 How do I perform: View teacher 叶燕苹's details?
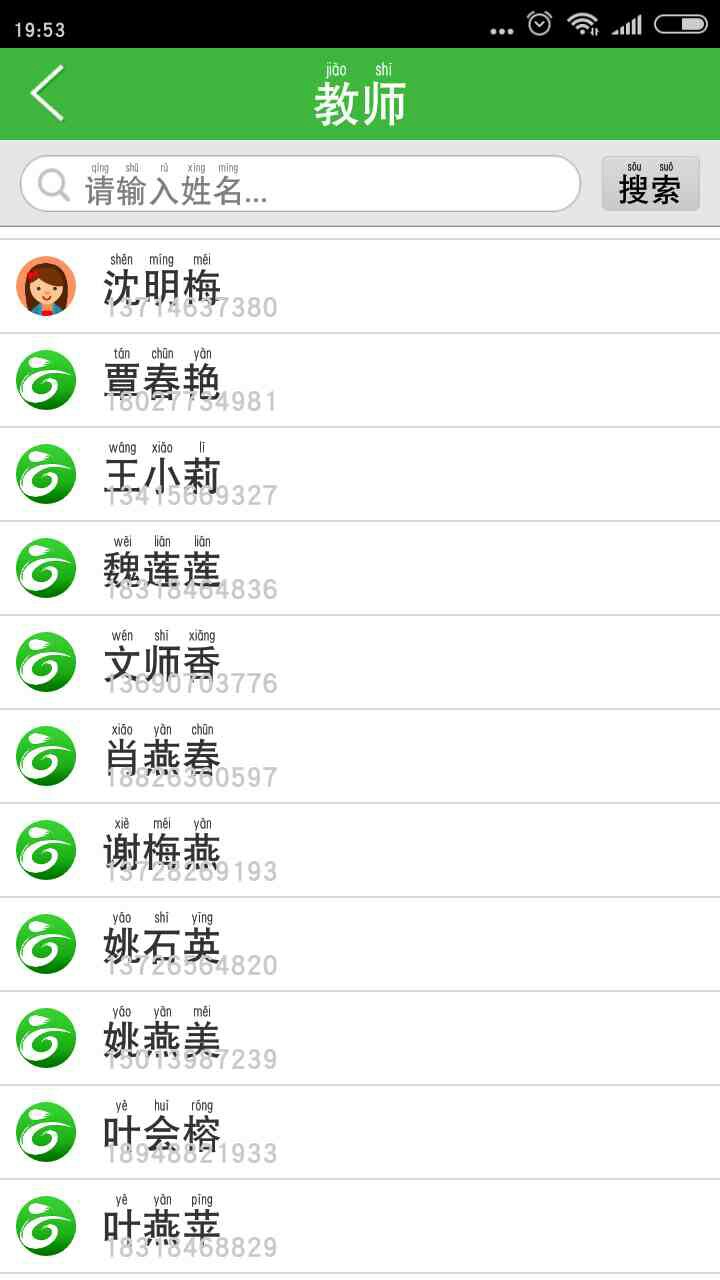(x=360, y=1227)
